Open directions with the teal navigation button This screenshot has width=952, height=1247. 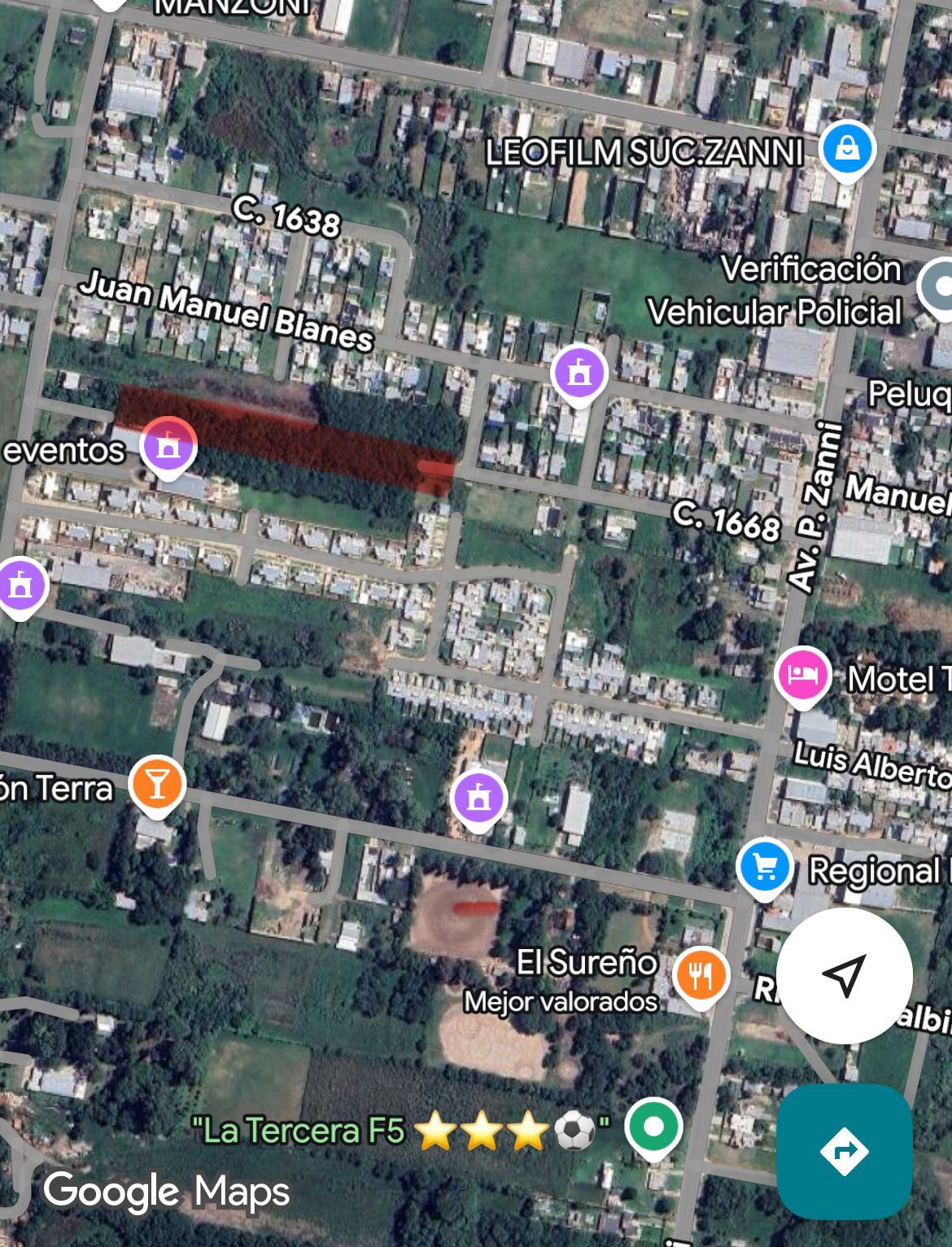845,1151
